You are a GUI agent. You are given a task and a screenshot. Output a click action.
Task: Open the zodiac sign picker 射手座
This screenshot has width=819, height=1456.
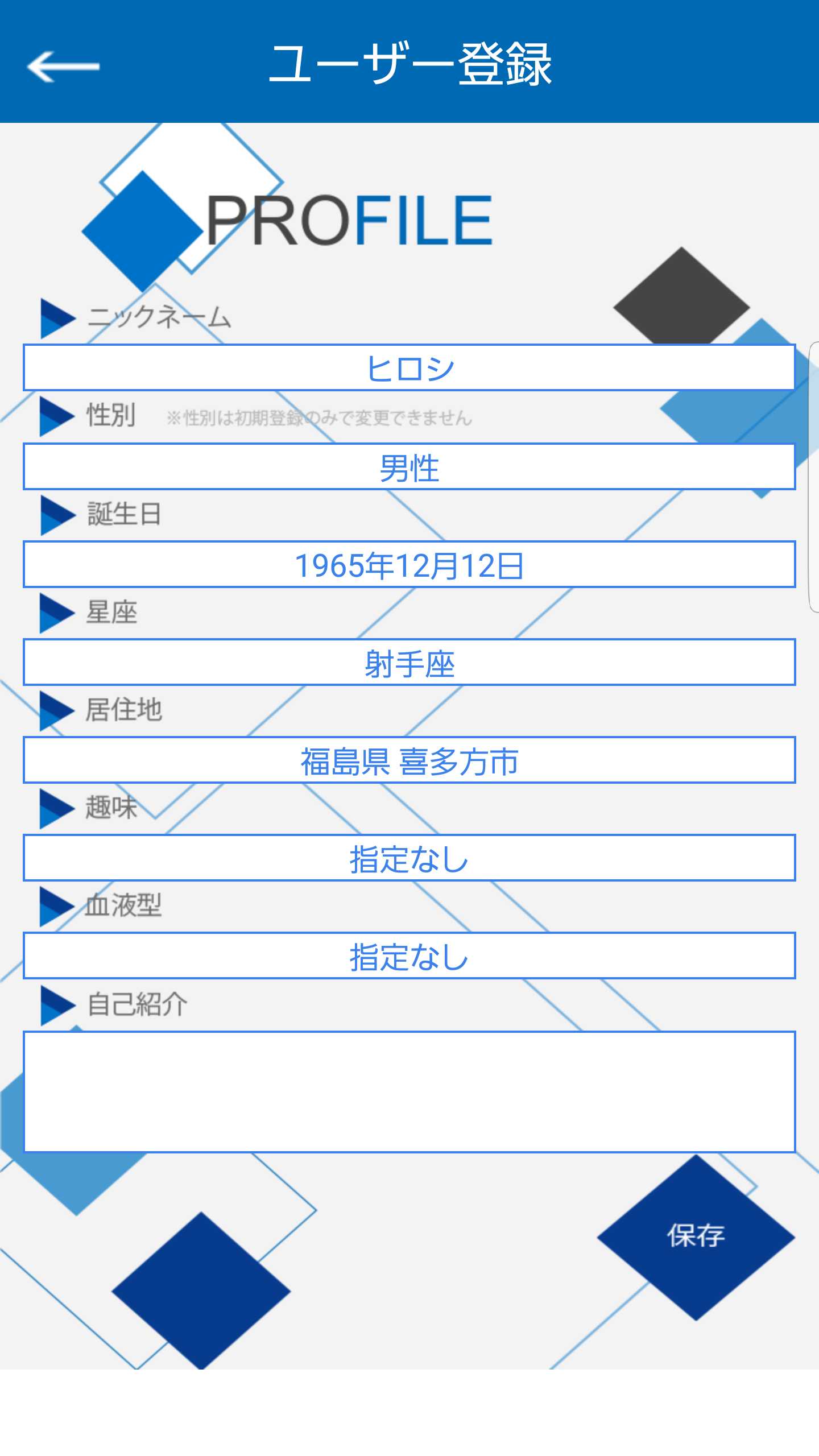point(409,663)
